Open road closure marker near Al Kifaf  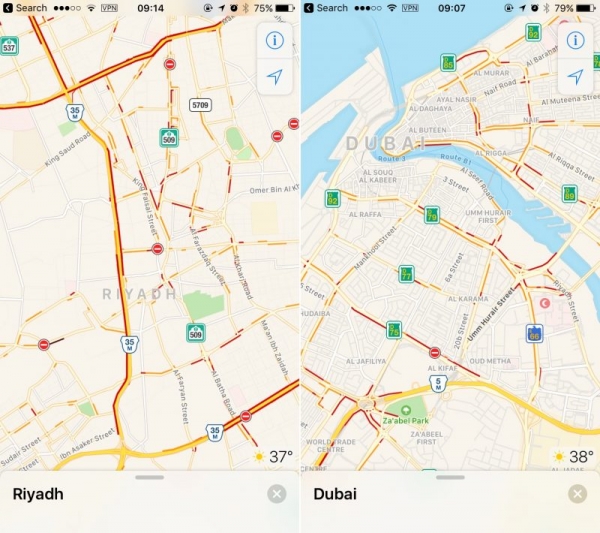pos(434,353)
